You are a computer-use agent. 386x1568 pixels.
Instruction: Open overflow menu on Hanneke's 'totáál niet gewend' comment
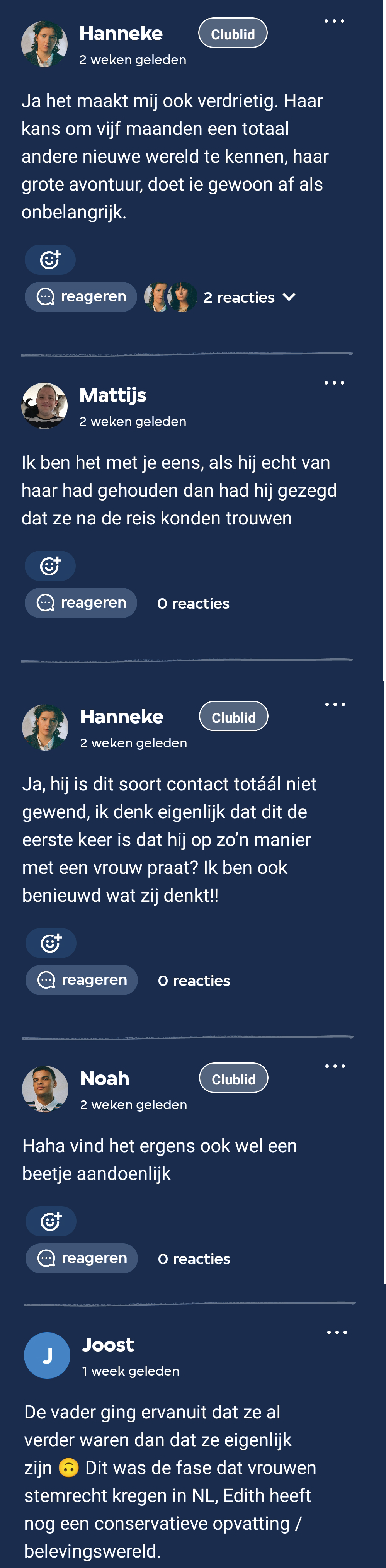(334, 704)
